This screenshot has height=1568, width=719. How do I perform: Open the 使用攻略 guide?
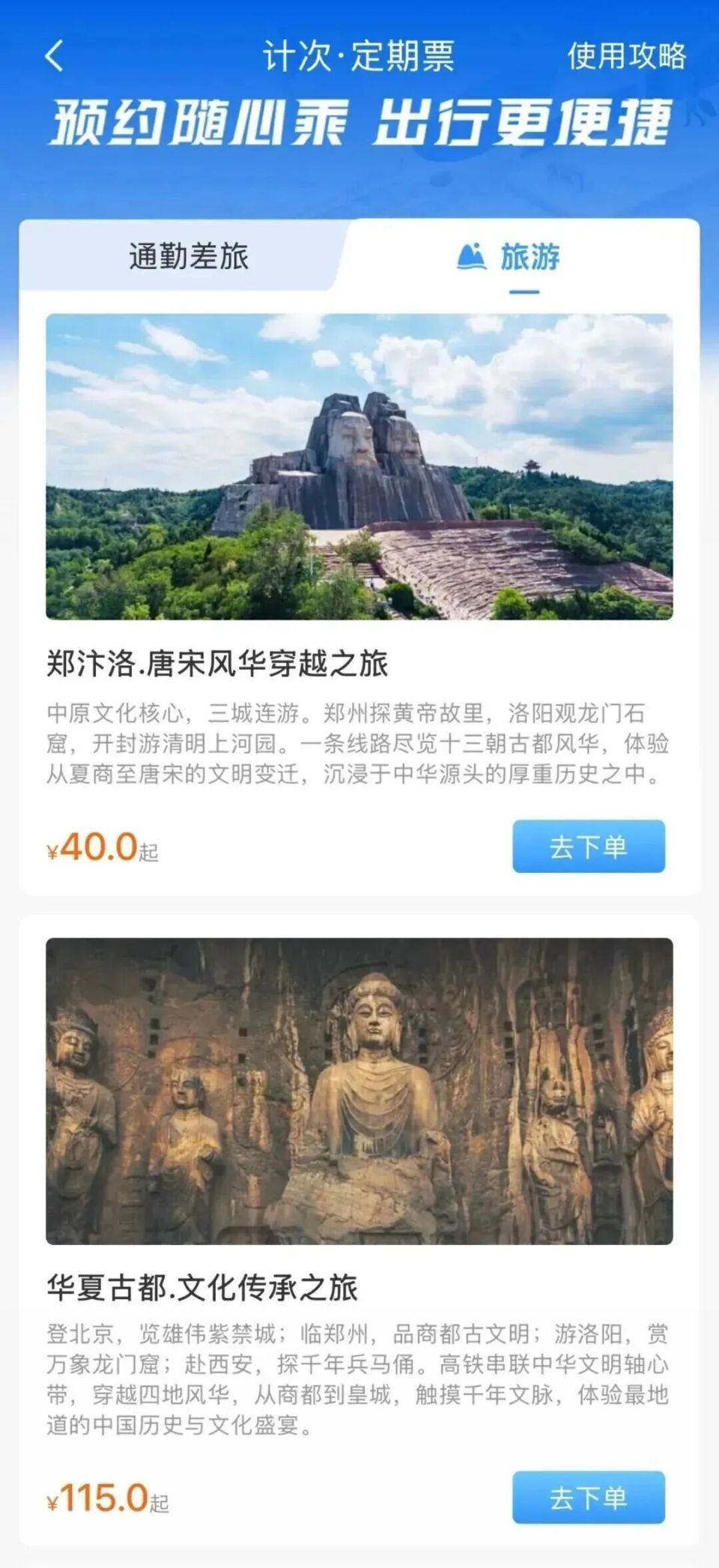coord(628,58)
